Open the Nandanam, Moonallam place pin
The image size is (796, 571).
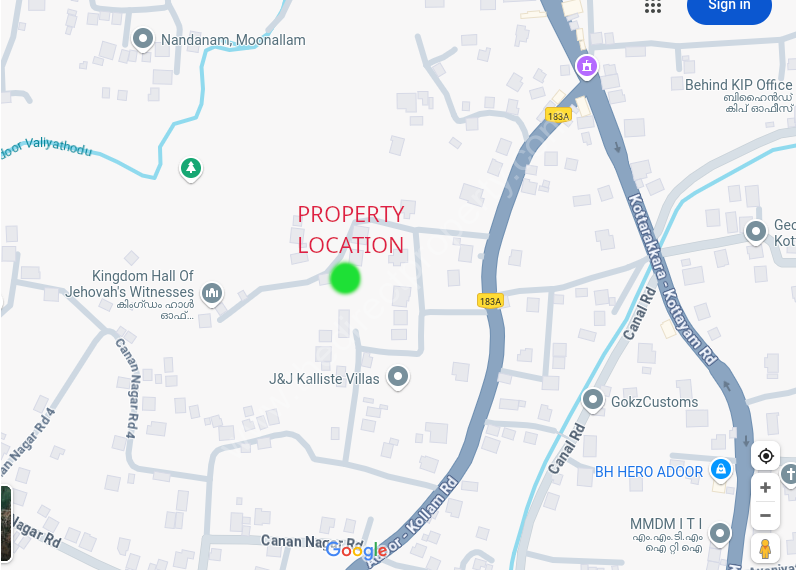tap(143, 39)
